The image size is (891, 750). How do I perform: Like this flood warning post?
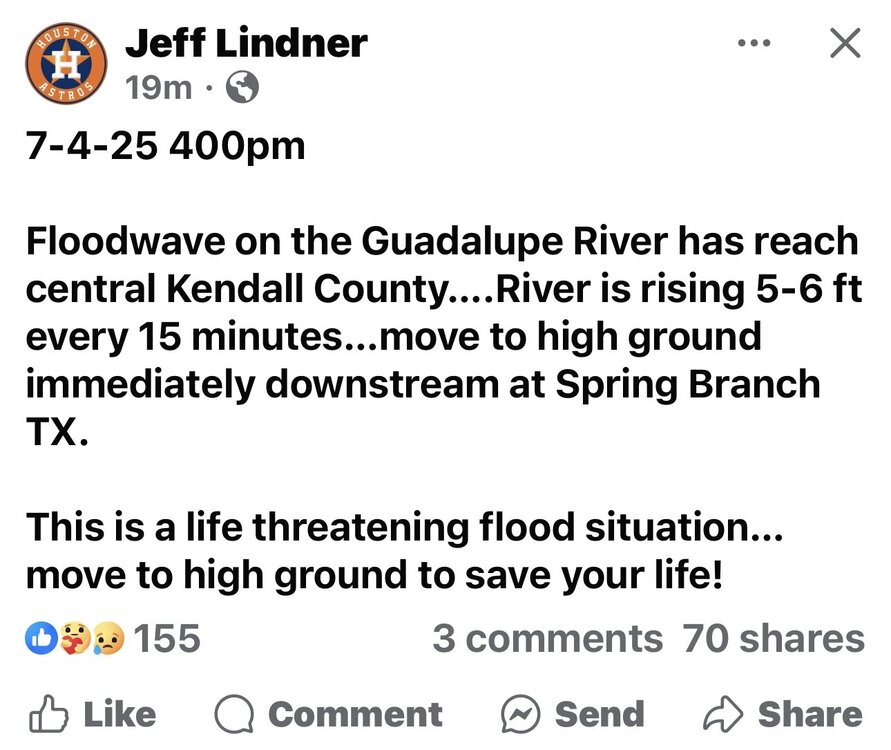(x=93, y=714)
